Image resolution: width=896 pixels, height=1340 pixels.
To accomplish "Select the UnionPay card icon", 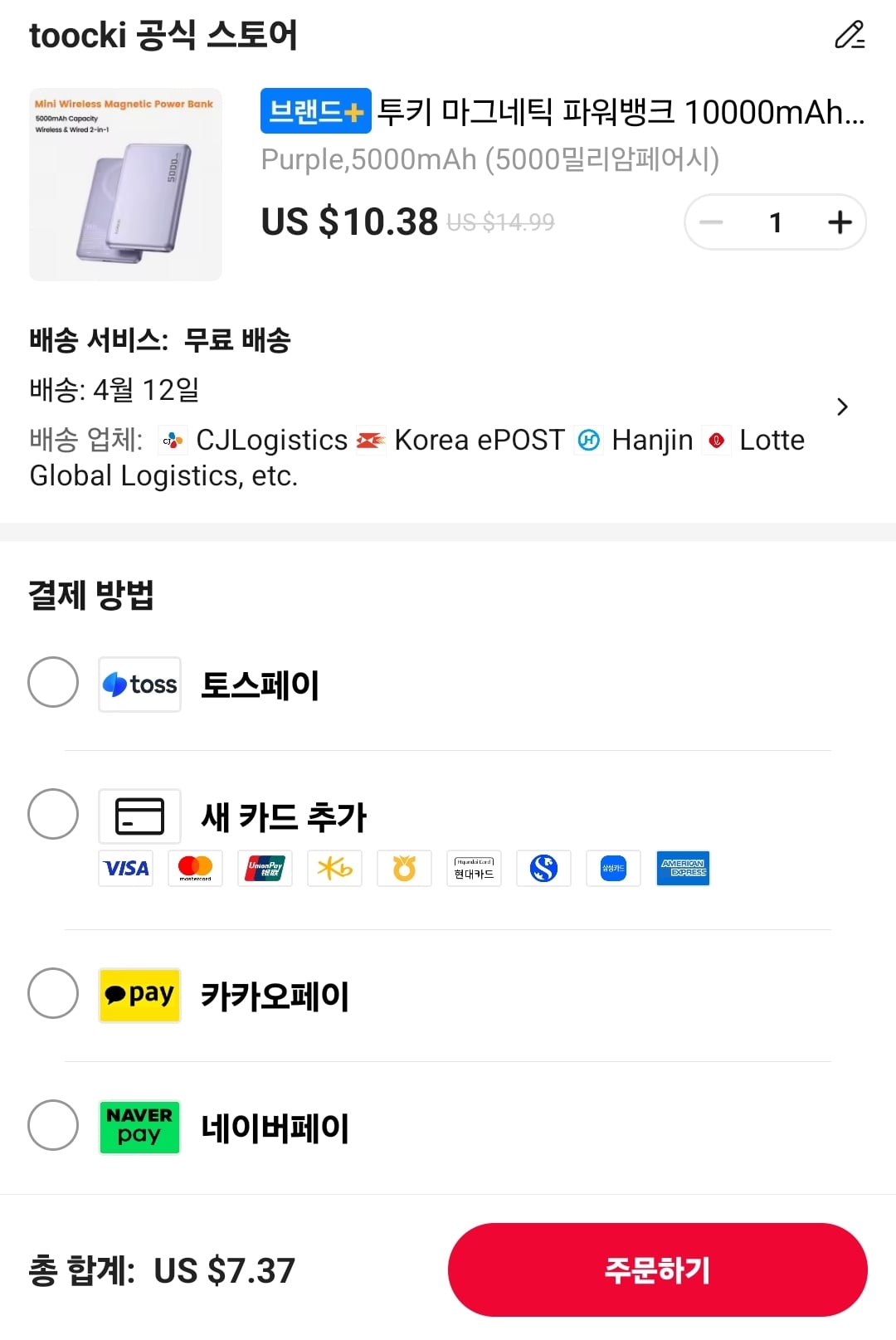I will pos(265,868).
